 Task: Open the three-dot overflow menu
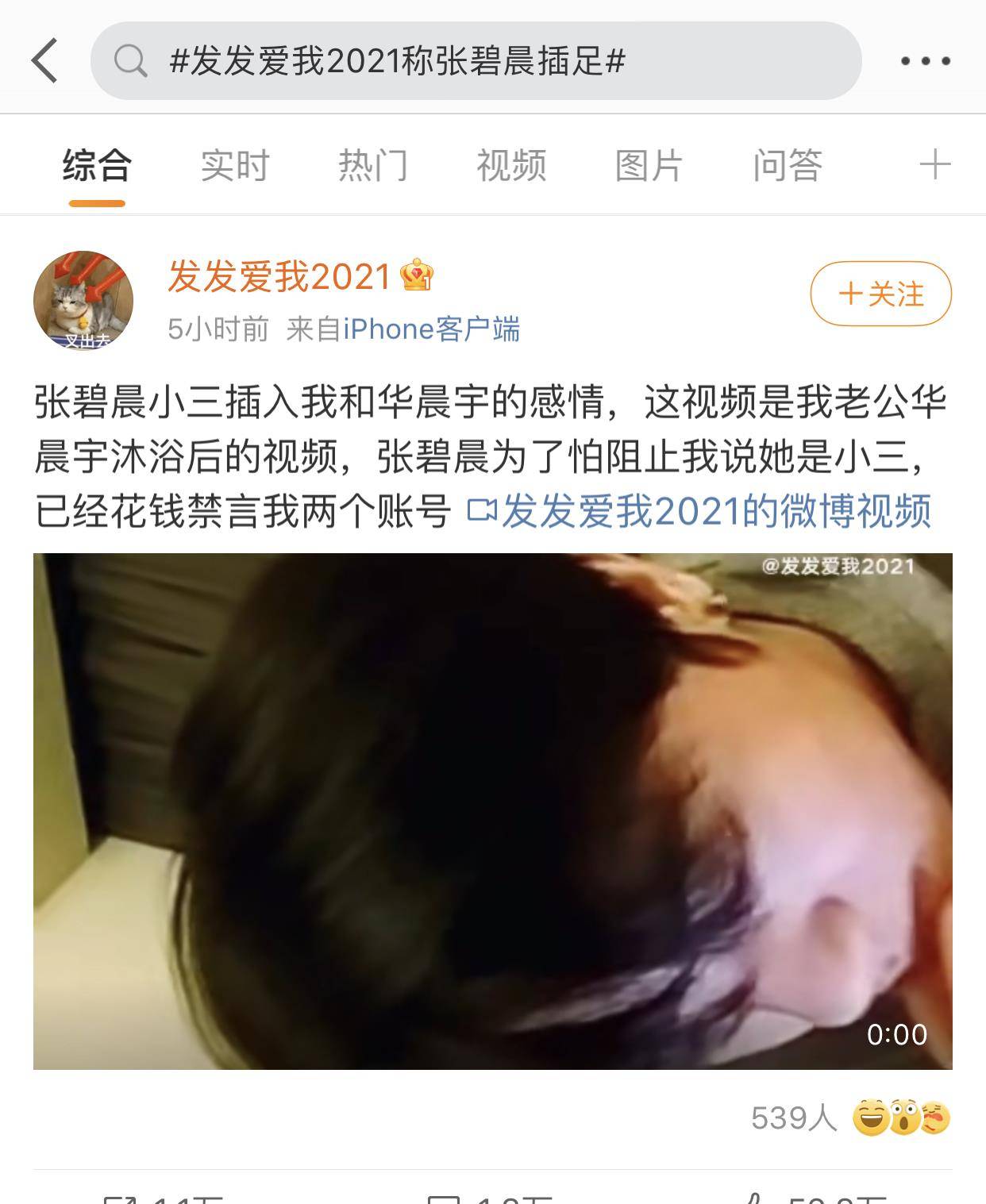coord(925,60)
